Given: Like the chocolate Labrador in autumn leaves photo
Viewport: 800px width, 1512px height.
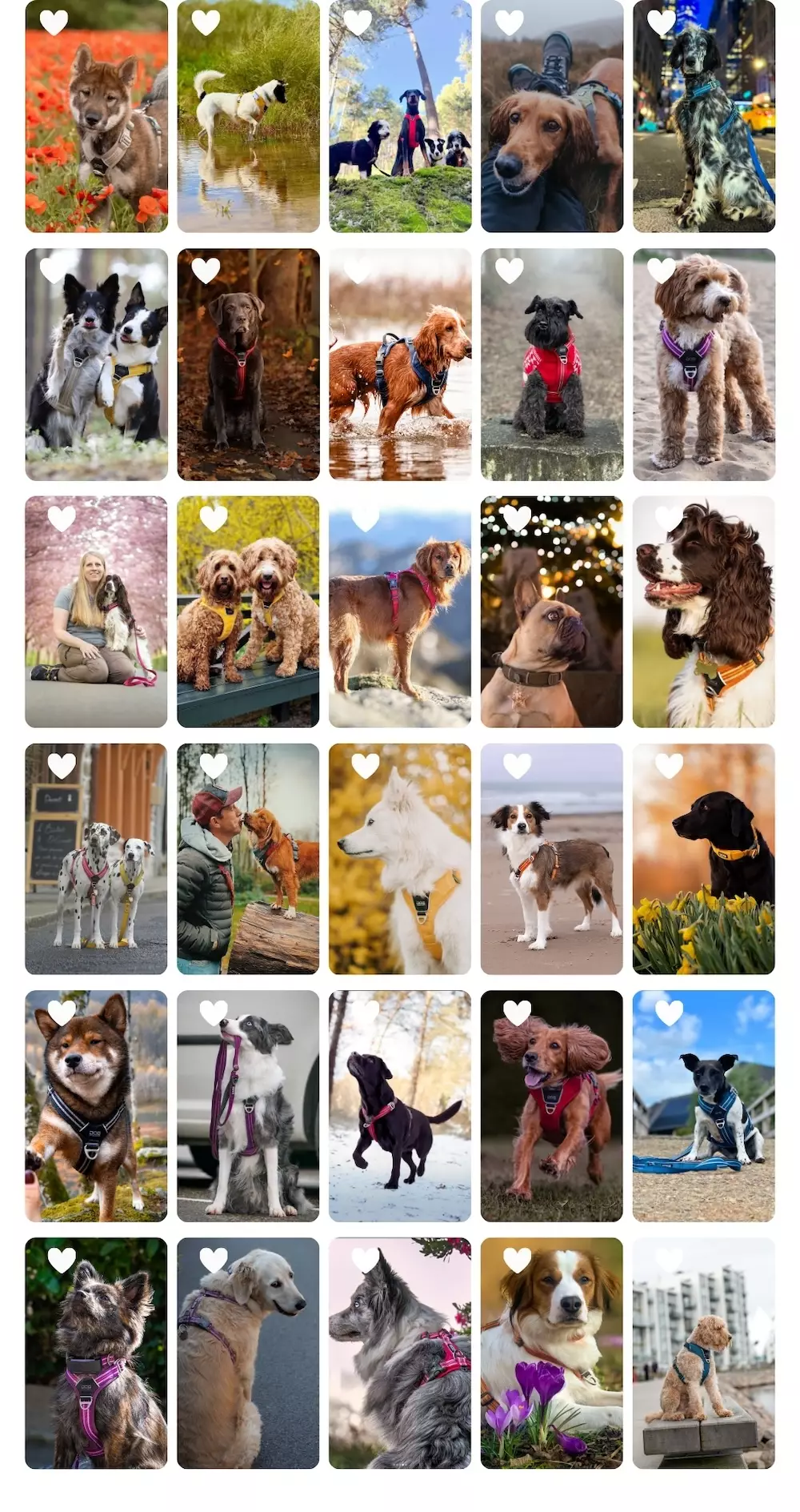Looking at the screenshot, I should [206, 271].
